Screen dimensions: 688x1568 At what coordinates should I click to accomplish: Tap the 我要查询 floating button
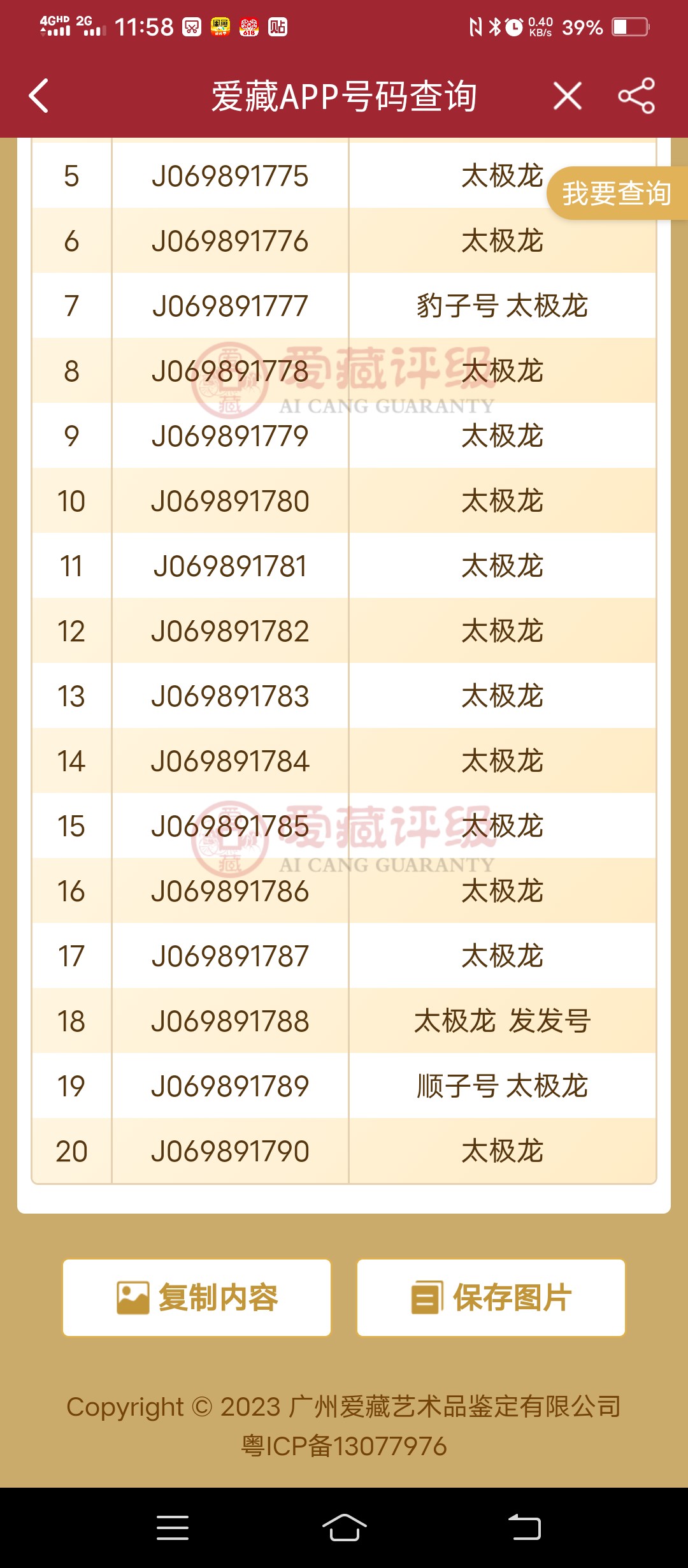[617, 193]
